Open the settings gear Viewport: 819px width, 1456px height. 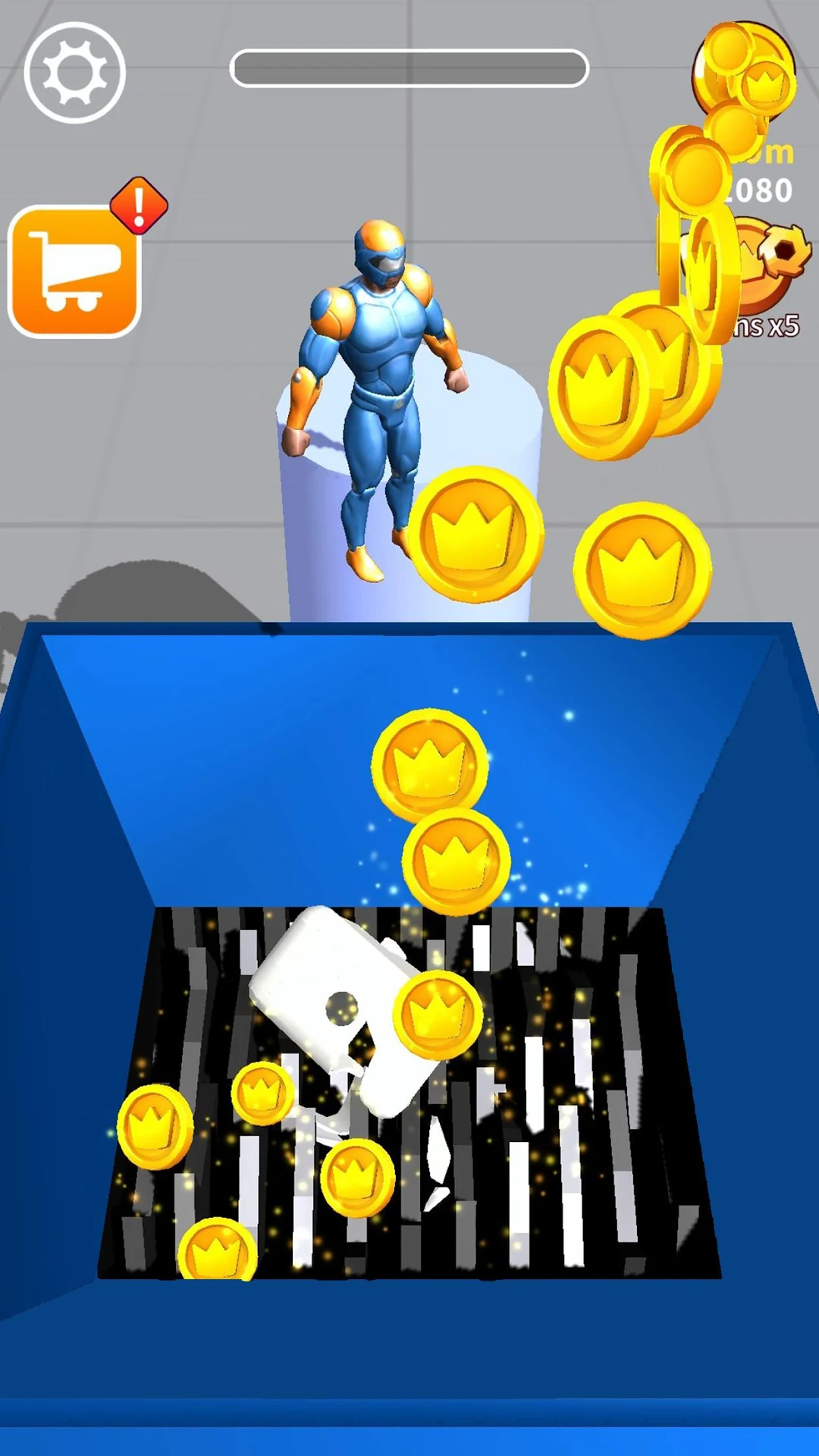pyautogui.click(x=74, y=73)
